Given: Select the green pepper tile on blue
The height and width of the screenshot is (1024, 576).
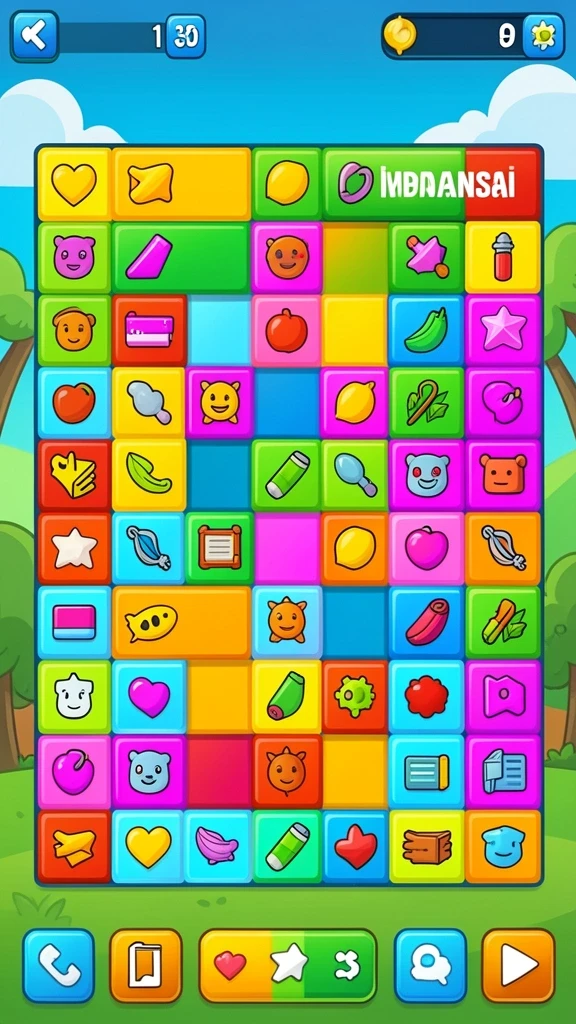Looking at the screenshot, I should 426,329.
